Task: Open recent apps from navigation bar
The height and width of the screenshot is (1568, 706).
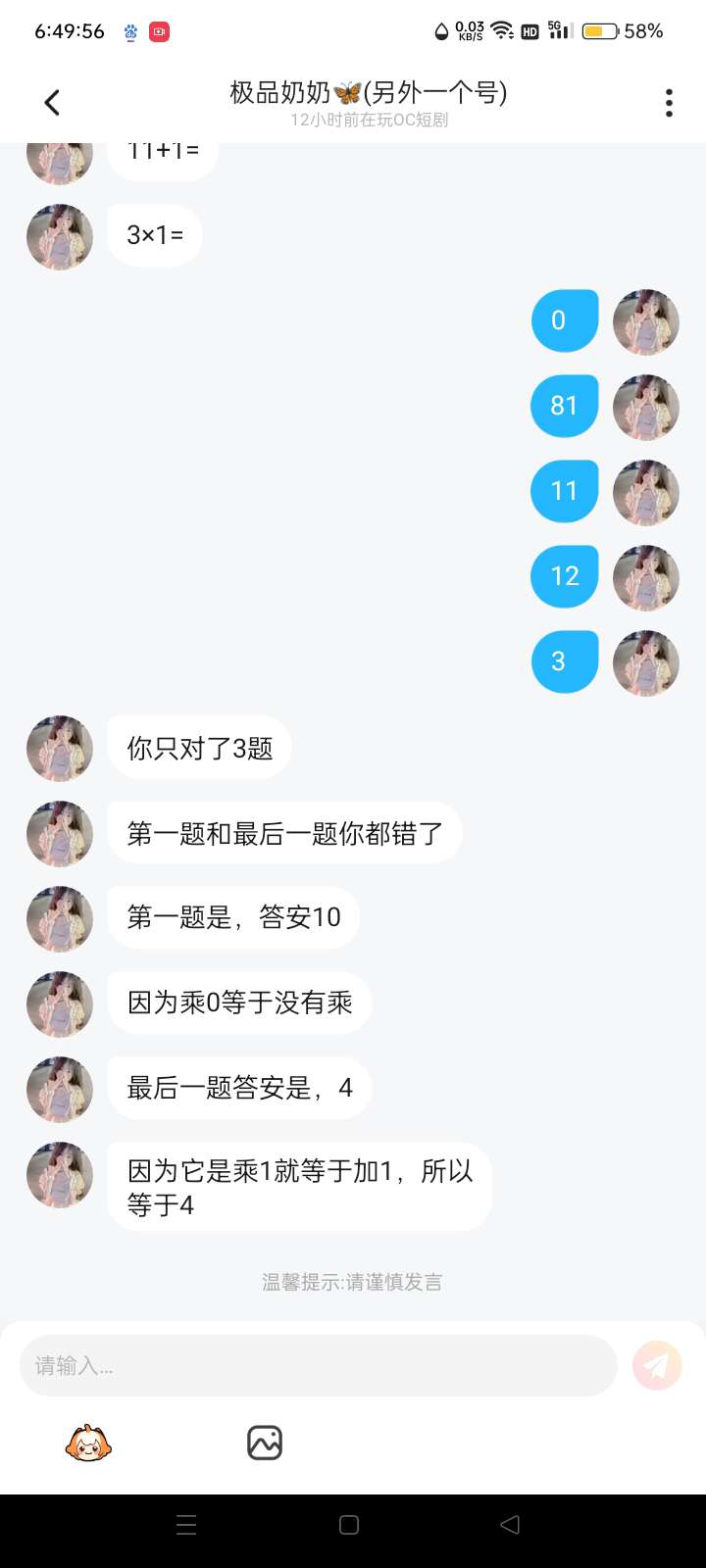Action: (186, 1525)
